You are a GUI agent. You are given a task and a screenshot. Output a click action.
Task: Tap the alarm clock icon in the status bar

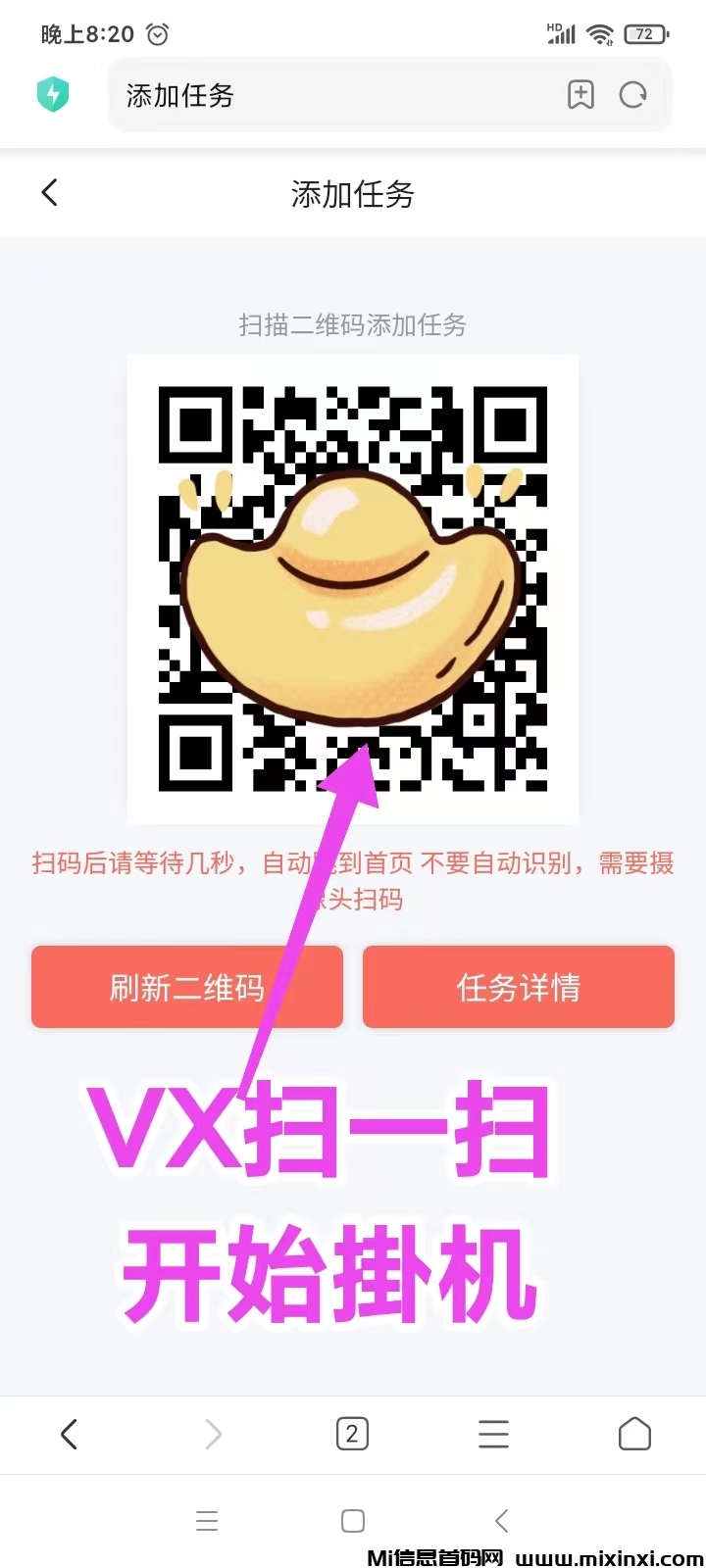click(x=157, y=32)
